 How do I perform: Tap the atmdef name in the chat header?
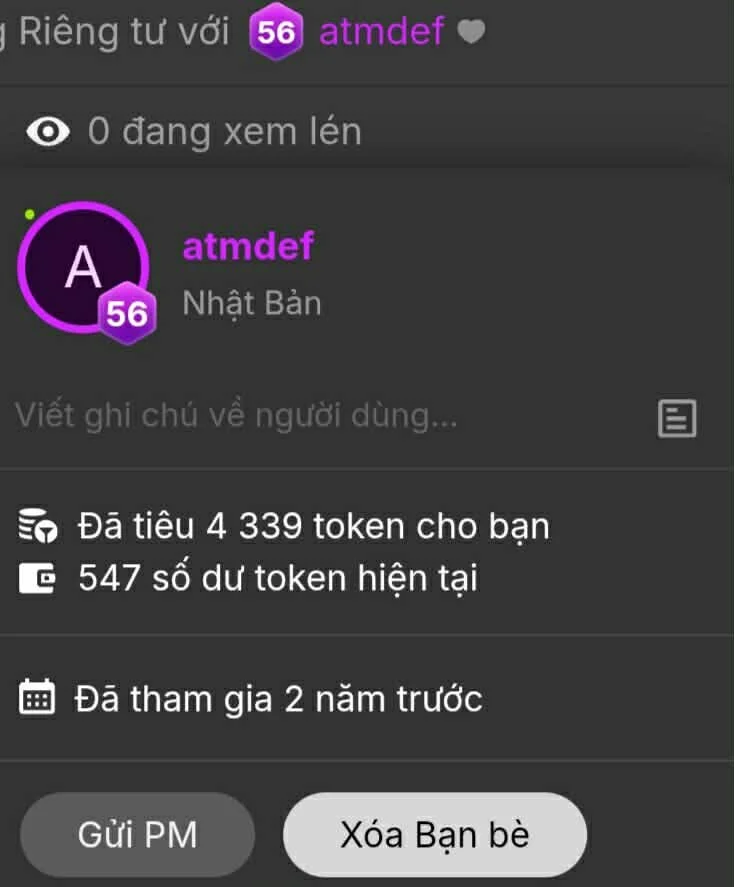(x=381, y=32)
